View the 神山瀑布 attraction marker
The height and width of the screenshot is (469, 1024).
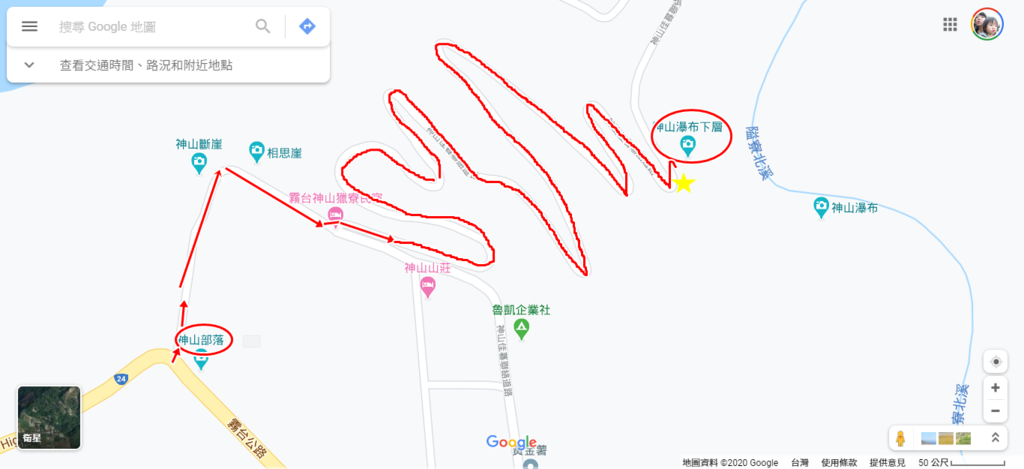coord(821,207)
